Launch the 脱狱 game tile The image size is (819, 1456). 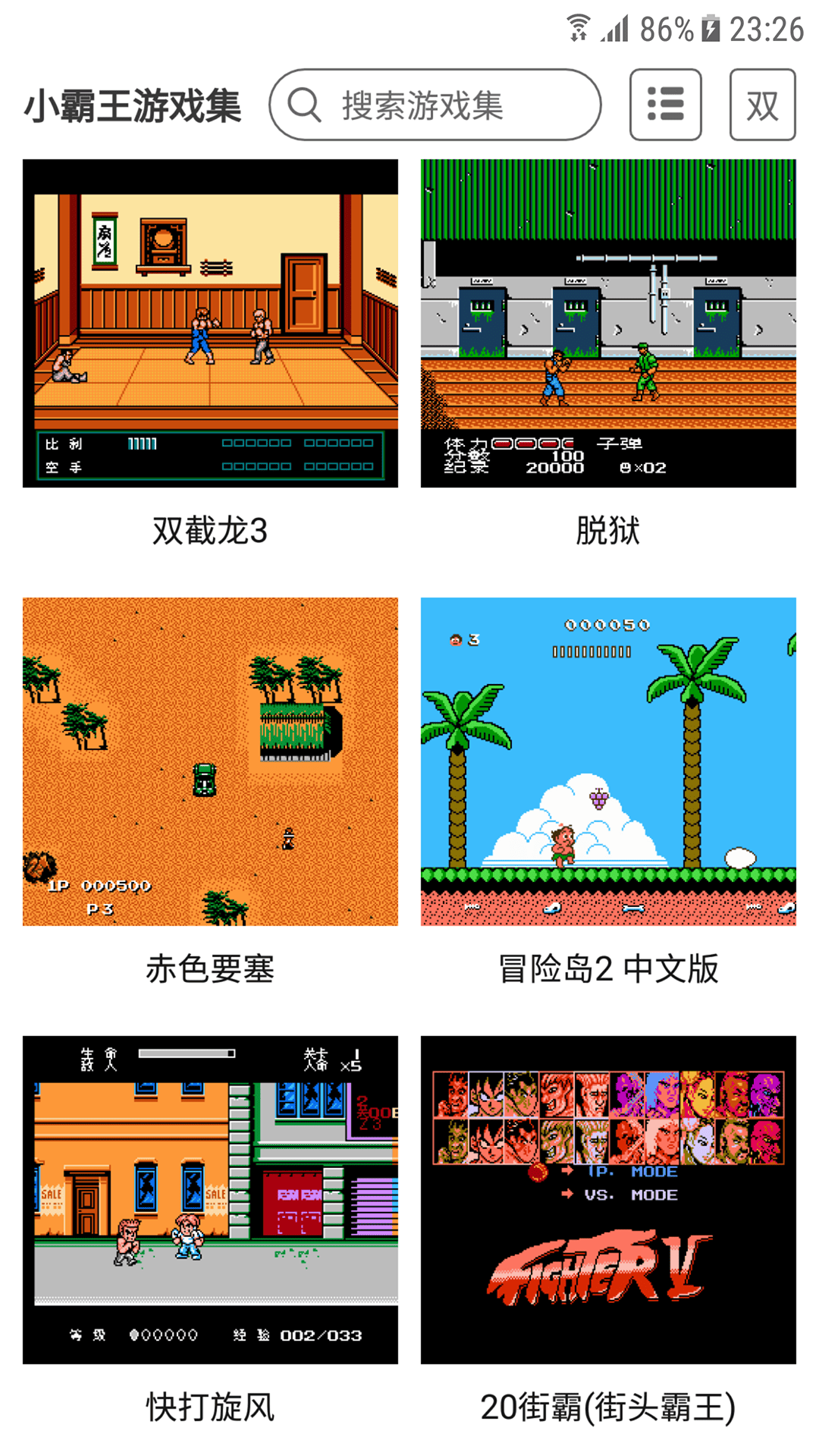pyautogui.click(x=608, y=324)
